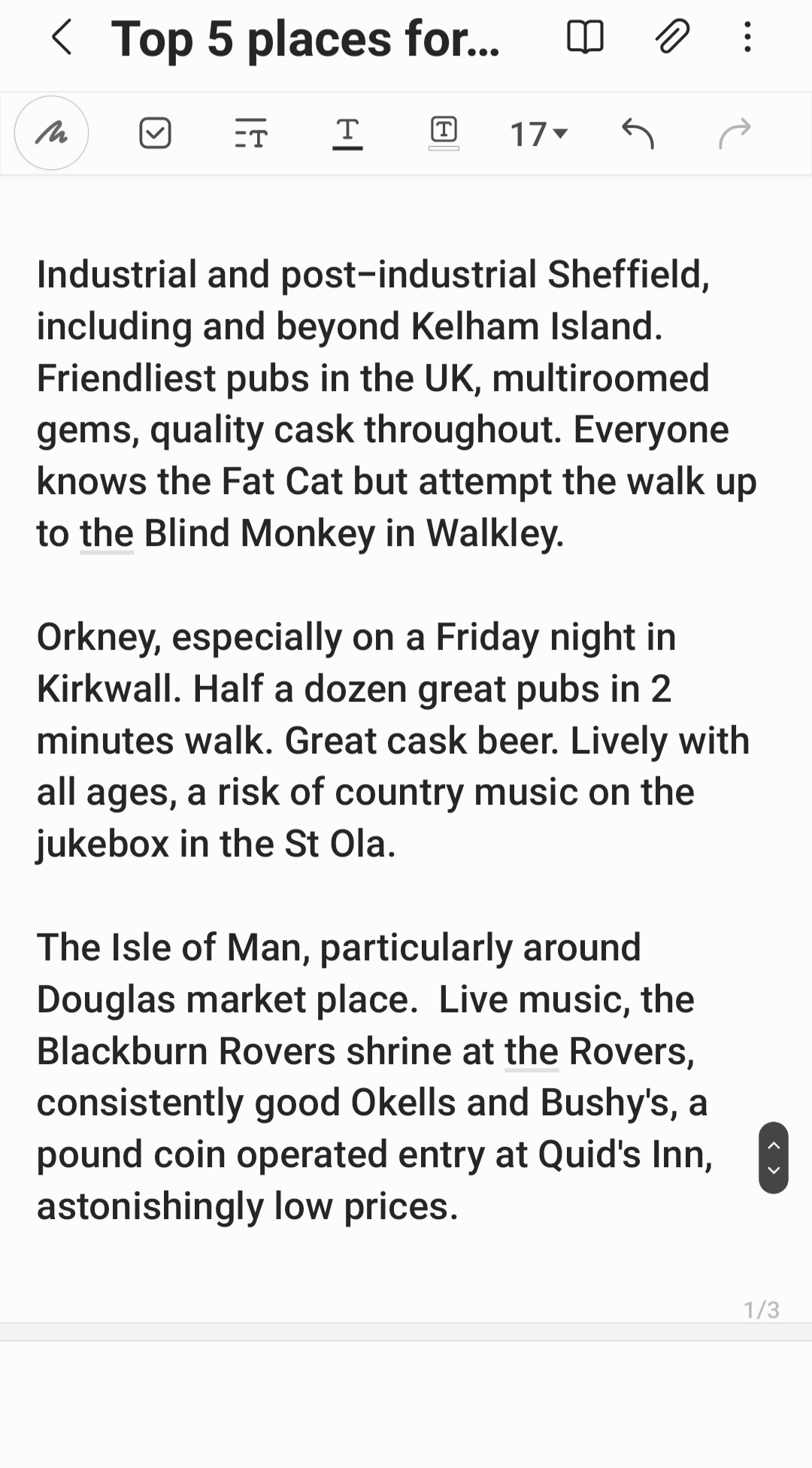Image resolution: width=812 pixels, height=1468 pixels.
Task: Switch to reading mode
Action: pyautogui.click(x=584, y=37)
